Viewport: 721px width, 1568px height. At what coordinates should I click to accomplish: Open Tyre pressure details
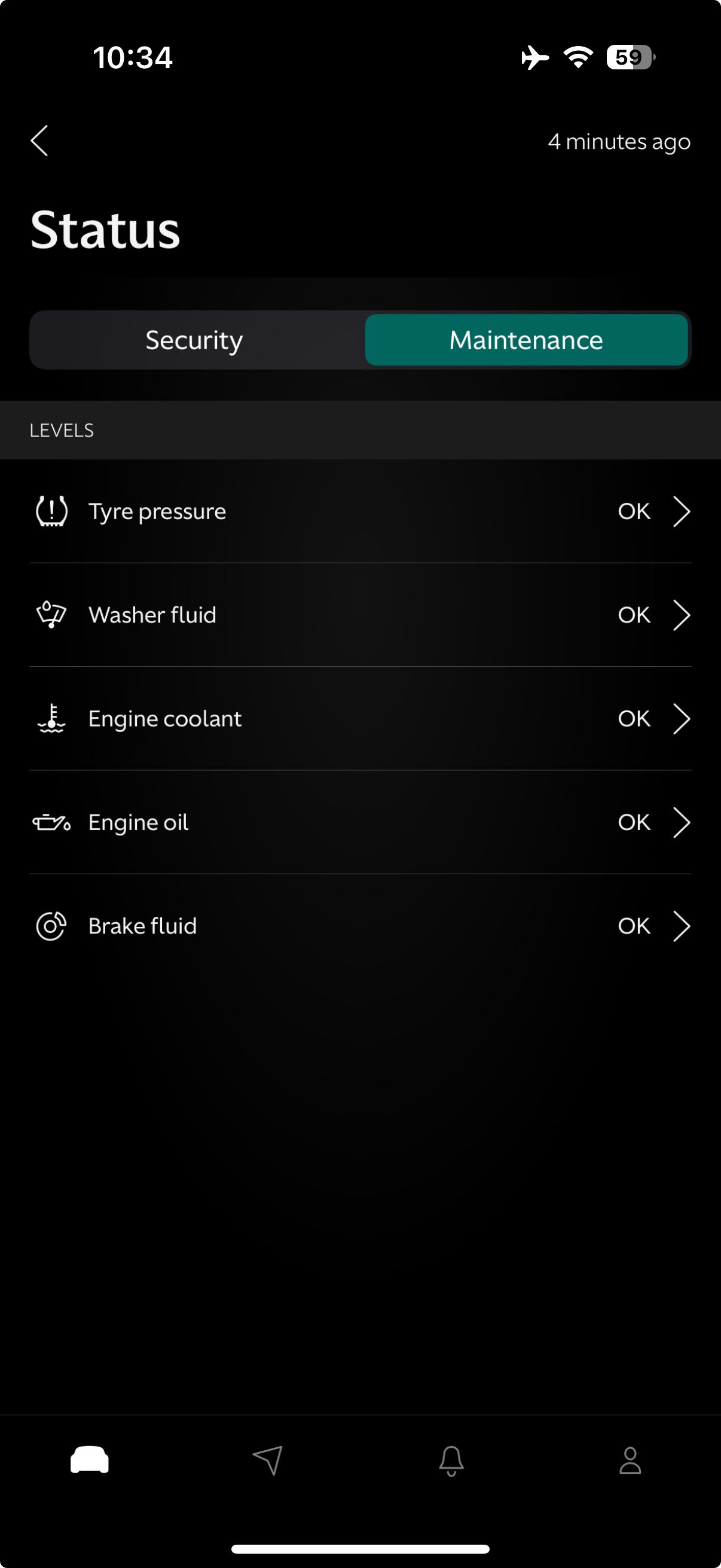point(360,511)
